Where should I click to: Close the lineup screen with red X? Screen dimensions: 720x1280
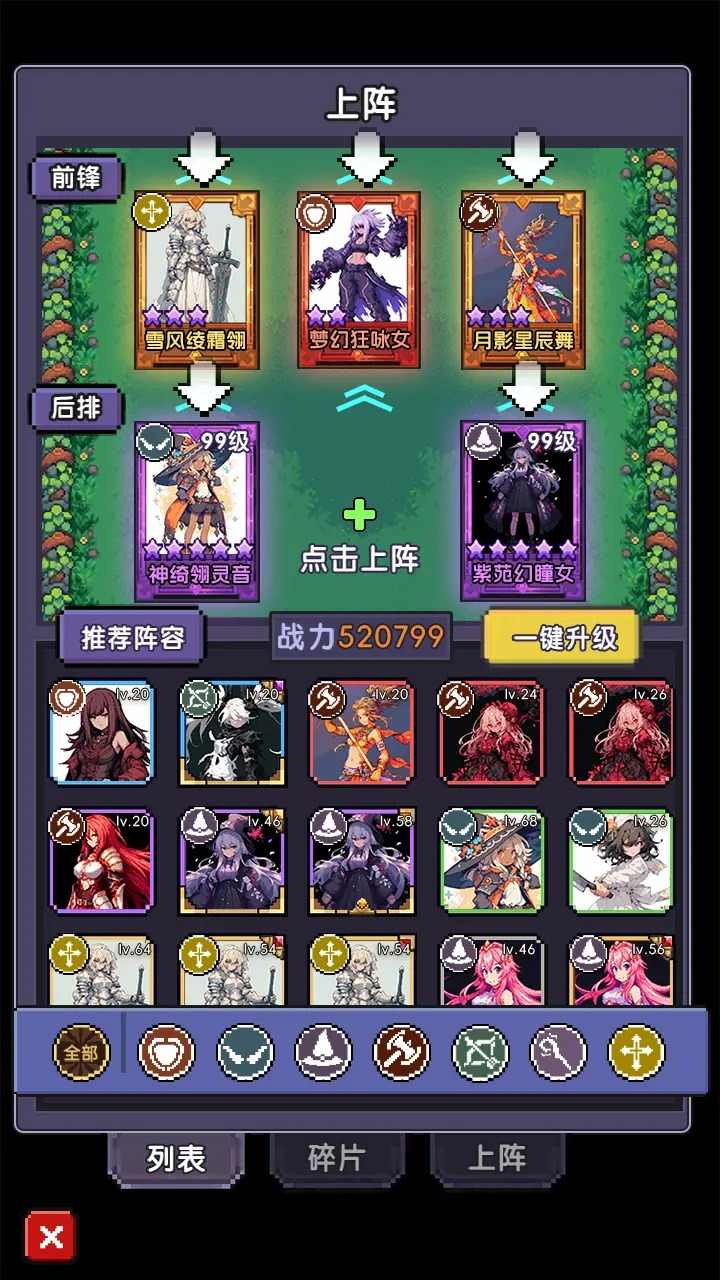coord(51,1237)
